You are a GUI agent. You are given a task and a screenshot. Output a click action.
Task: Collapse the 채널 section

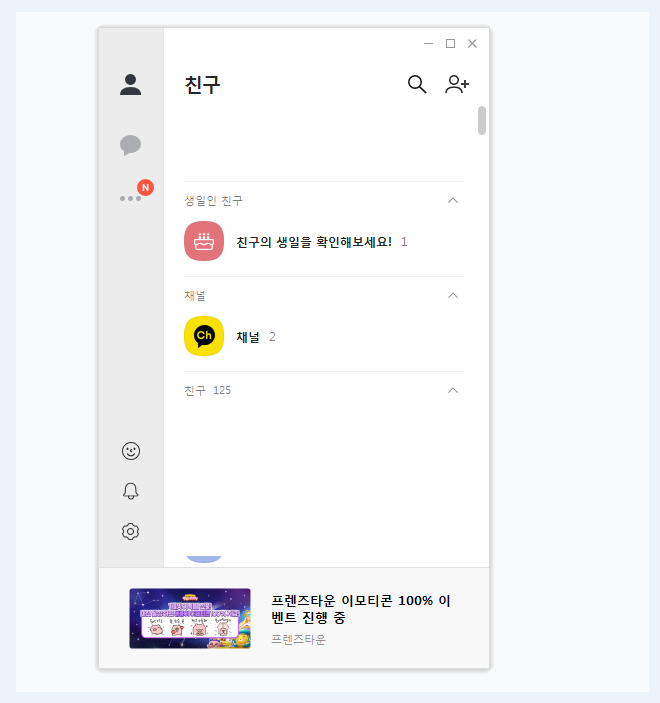[x=453, y=295]
